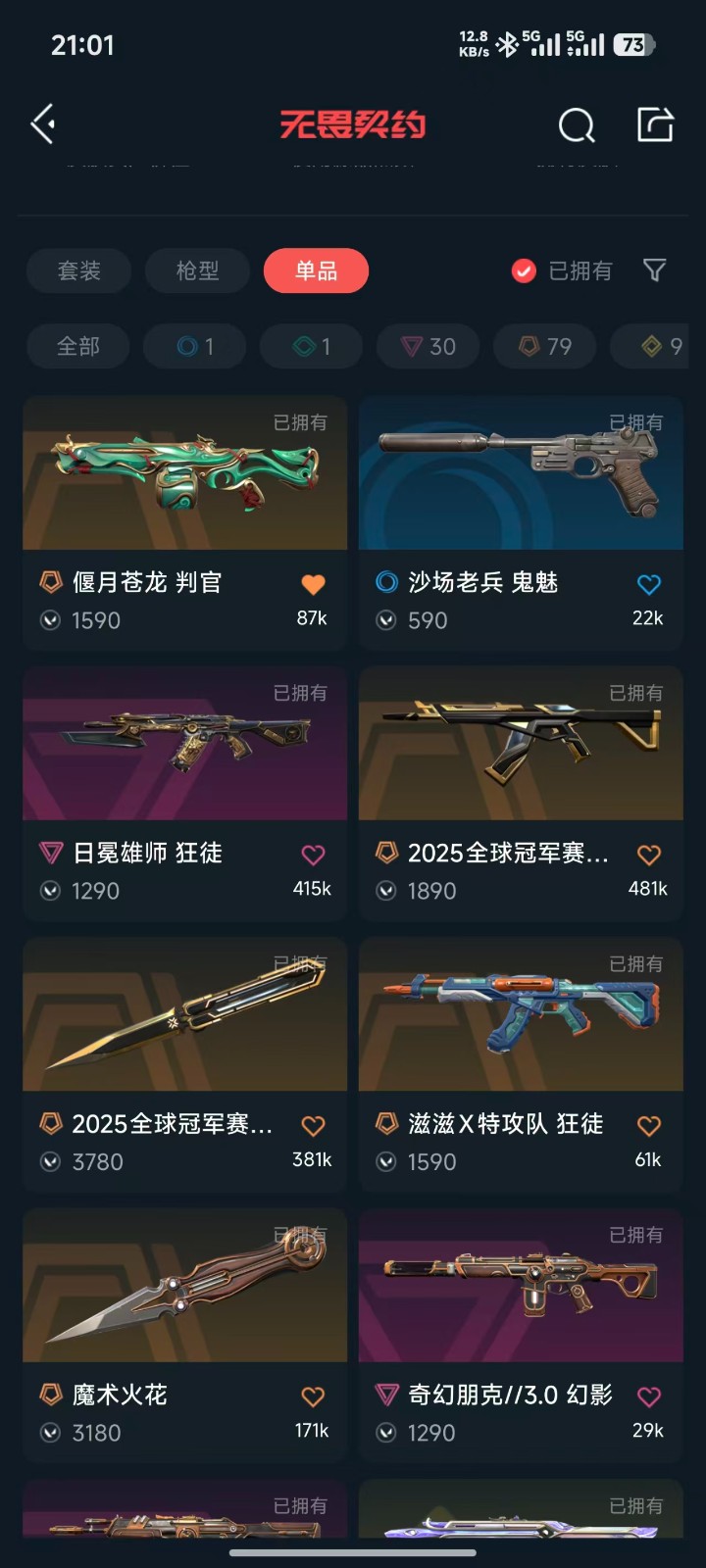Viewport: 706px width, 1568px height.
Task: Like the 偃月苍龙 判官 skin
Action: click(x=313, y=584)
